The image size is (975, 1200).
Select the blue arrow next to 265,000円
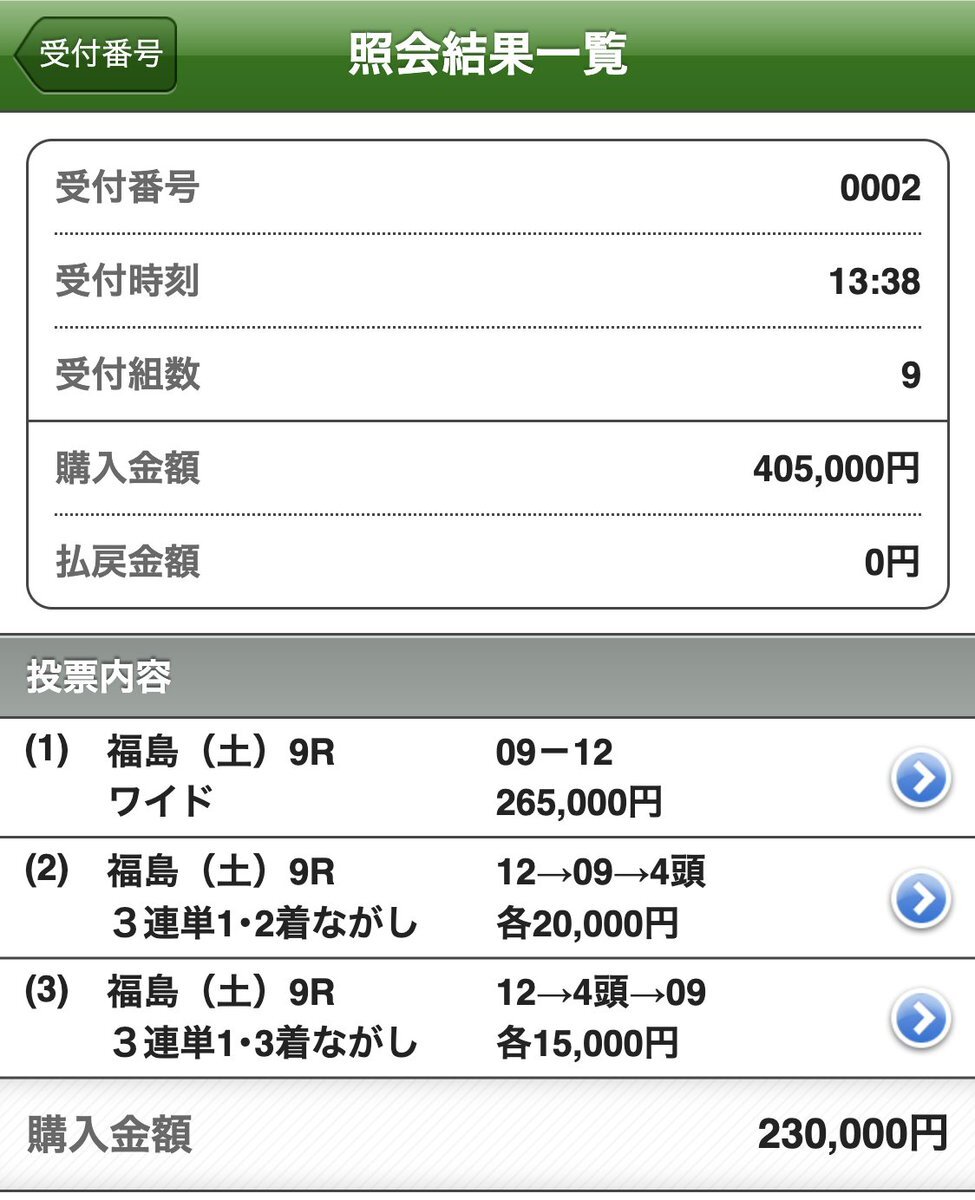tap(919, 779)
